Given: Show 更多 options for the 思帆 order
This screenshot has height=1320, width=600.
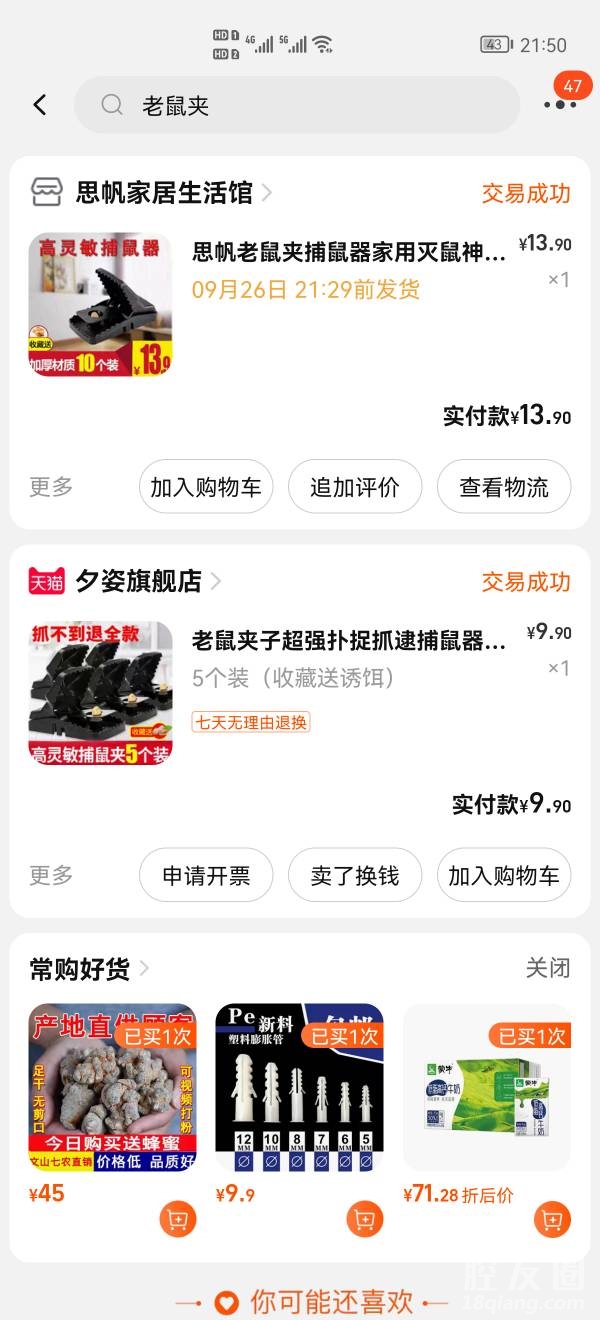Looking at the screenshot, I should (x=51, y=487).
